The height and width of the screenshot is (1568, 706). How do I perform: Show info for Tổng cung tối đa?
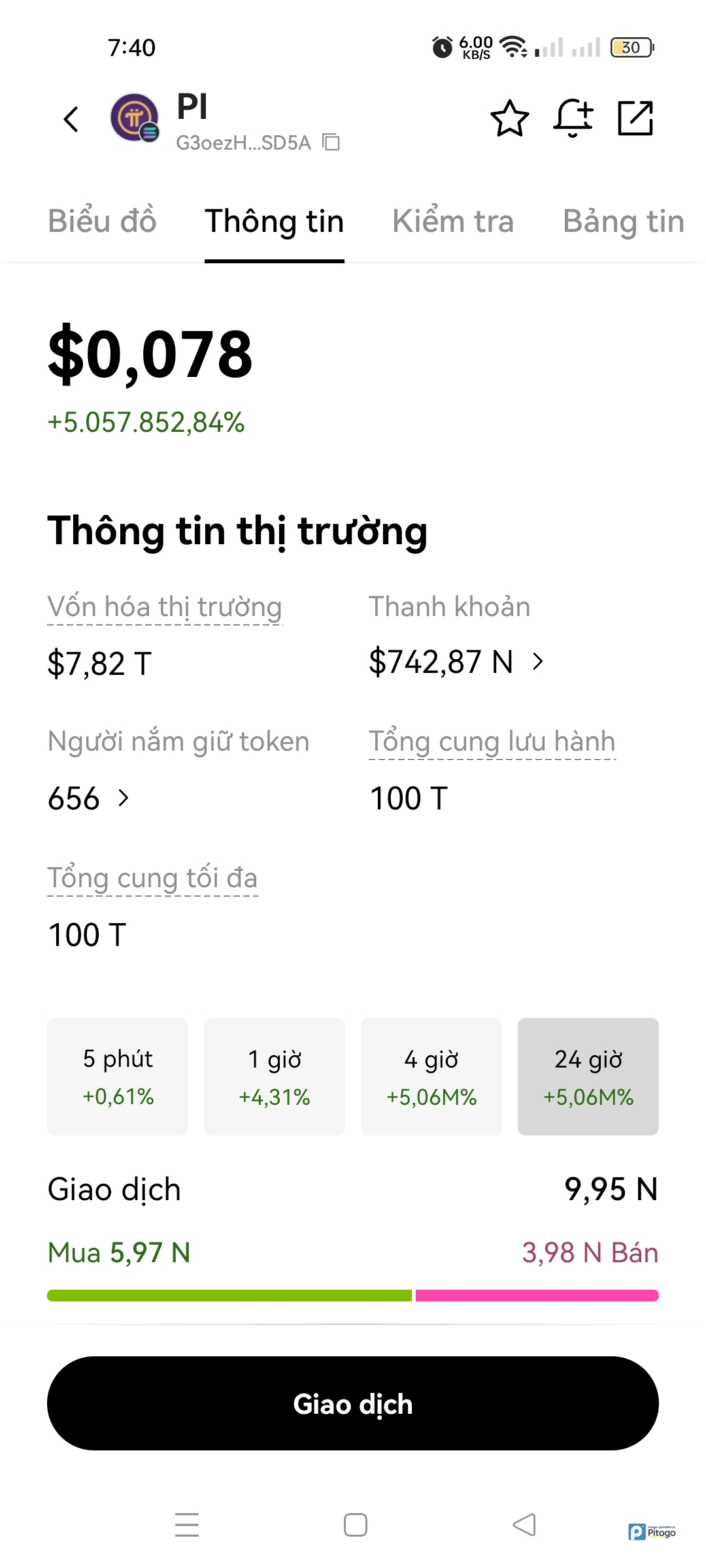[152, 877]
